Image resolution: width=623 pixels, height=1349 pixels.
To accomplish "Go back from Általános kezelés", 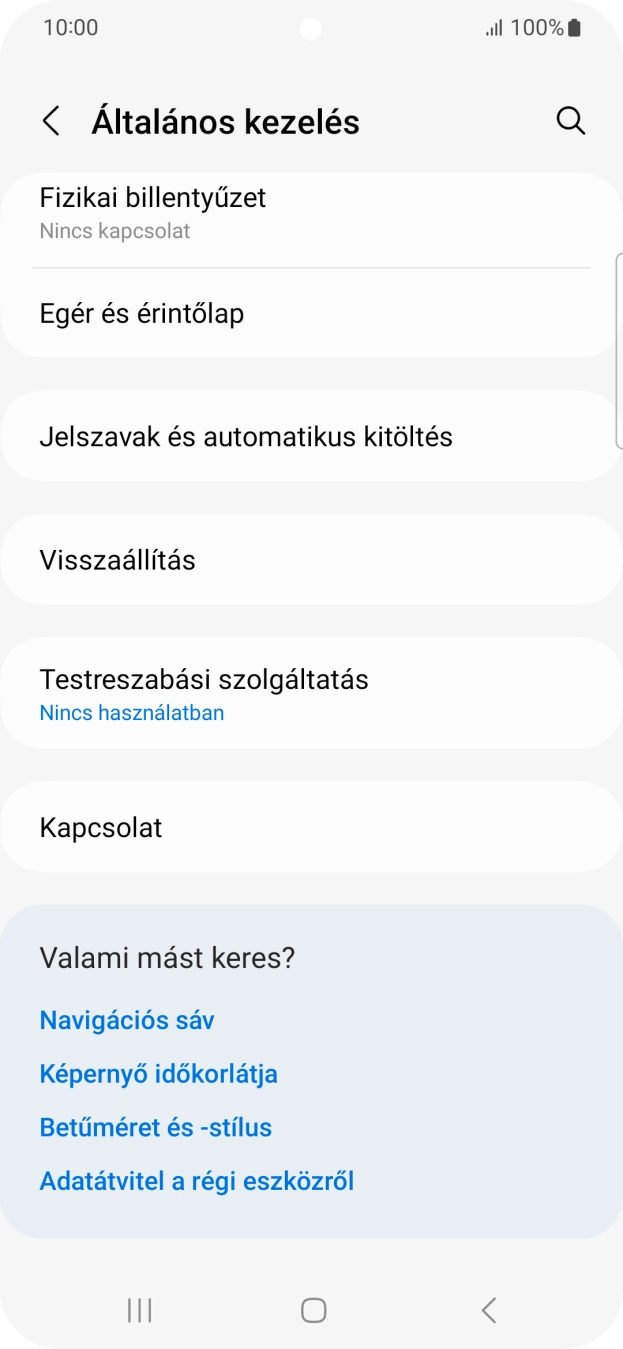I will click(51, 121).
